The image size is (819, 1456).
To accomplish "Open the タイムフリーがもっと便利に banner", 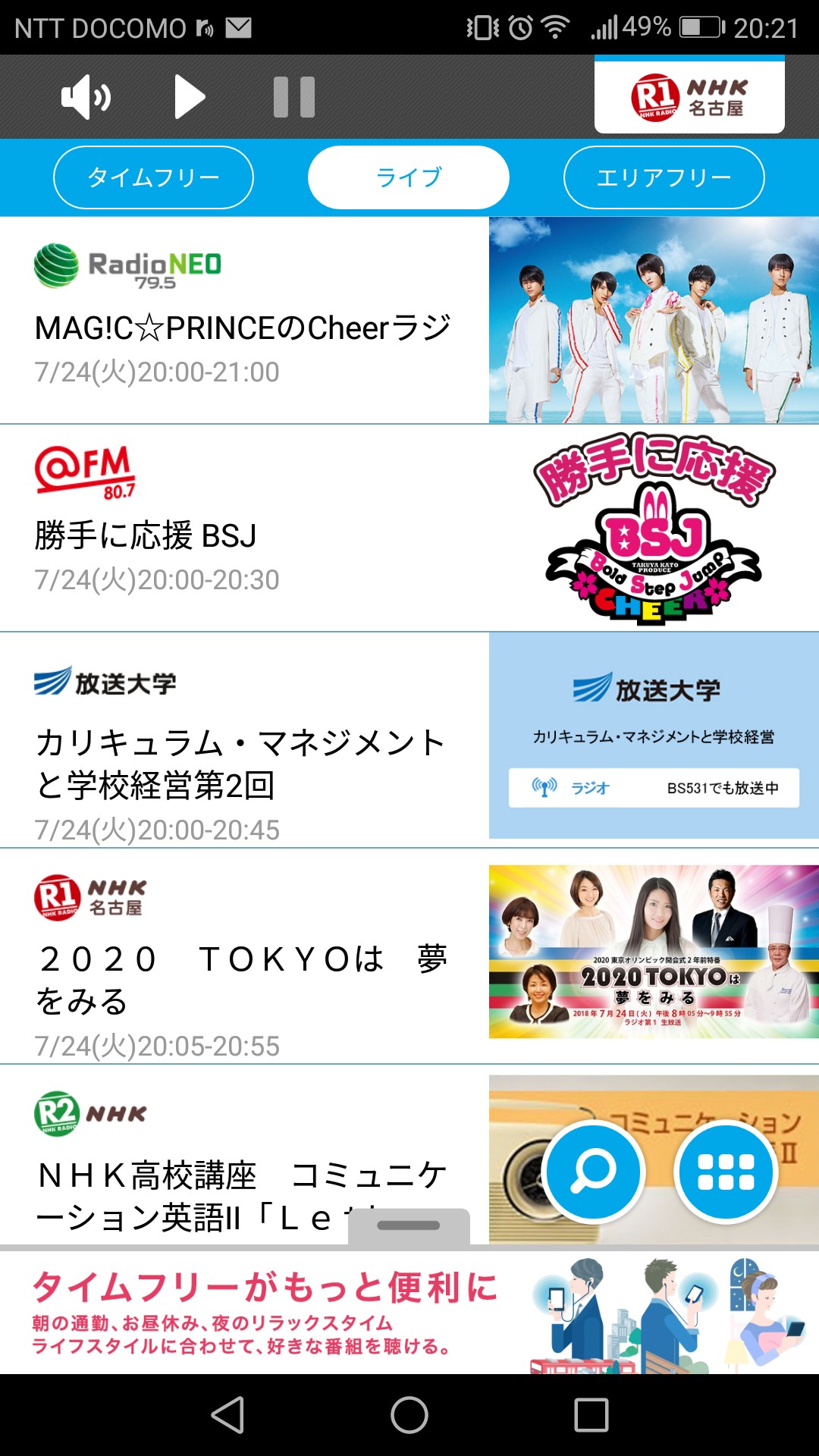I will (409, 1313).
